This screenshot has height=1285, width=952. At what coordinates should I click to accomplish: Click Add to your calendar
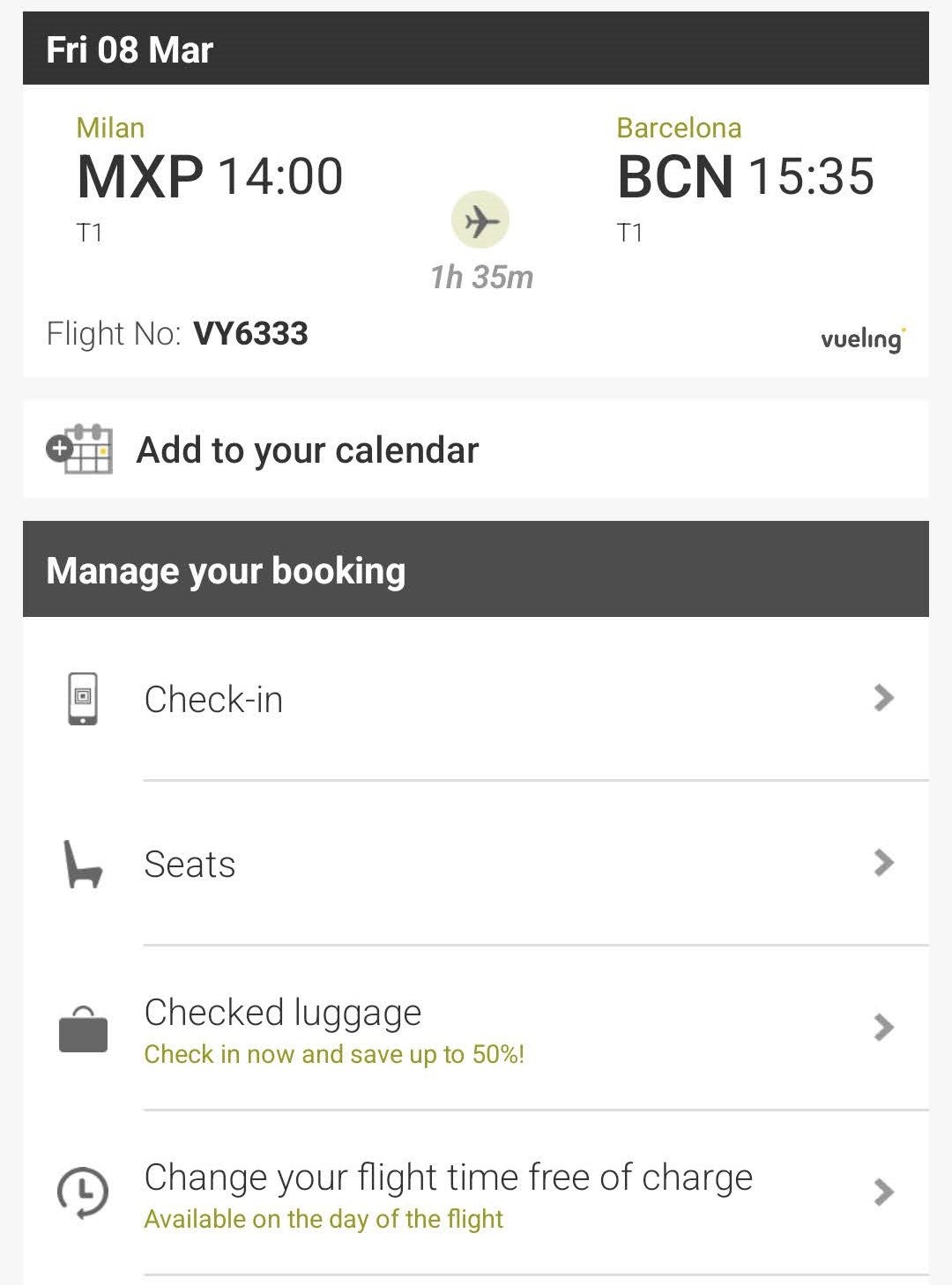coord(307,449)
